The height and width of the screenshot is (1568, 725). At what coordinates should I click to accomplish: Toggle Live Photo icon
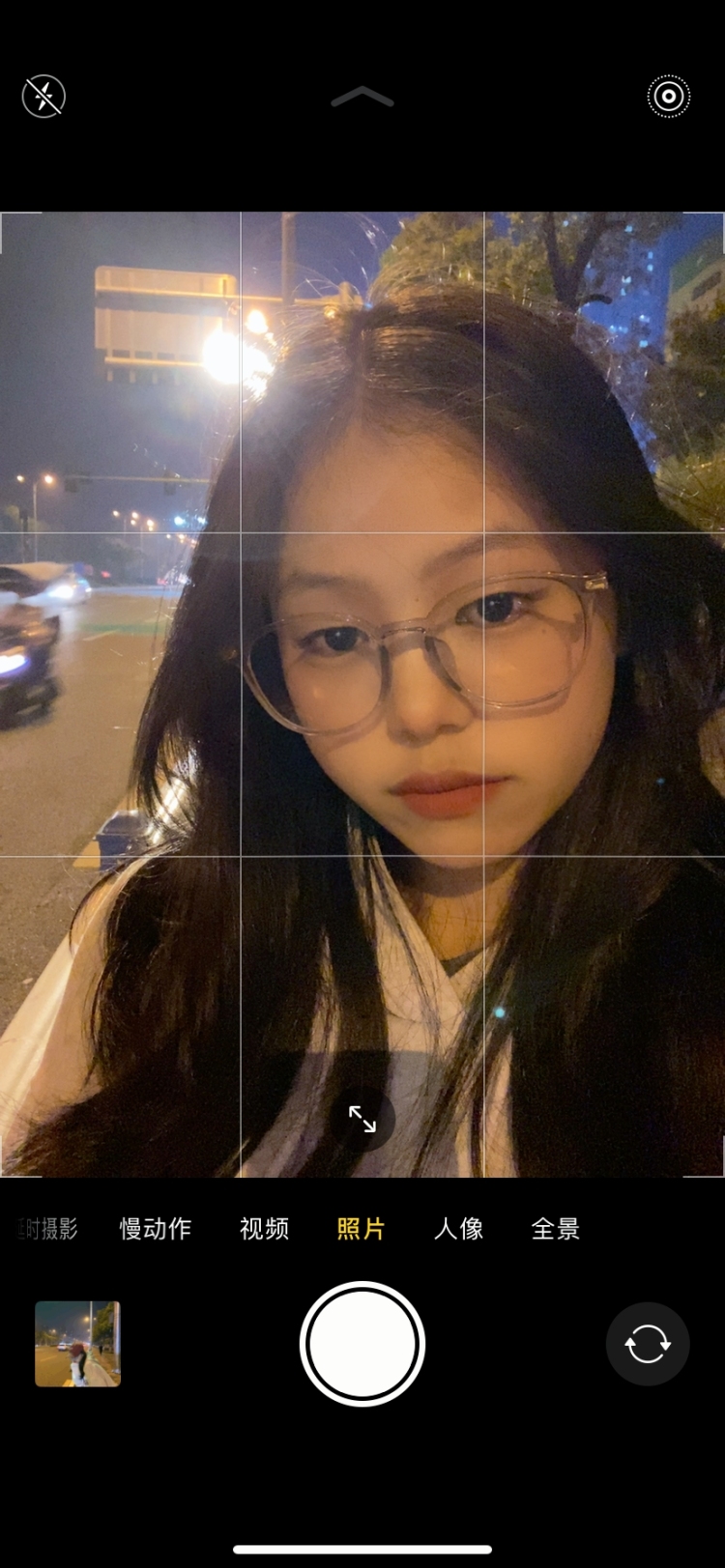pos(668,97)
